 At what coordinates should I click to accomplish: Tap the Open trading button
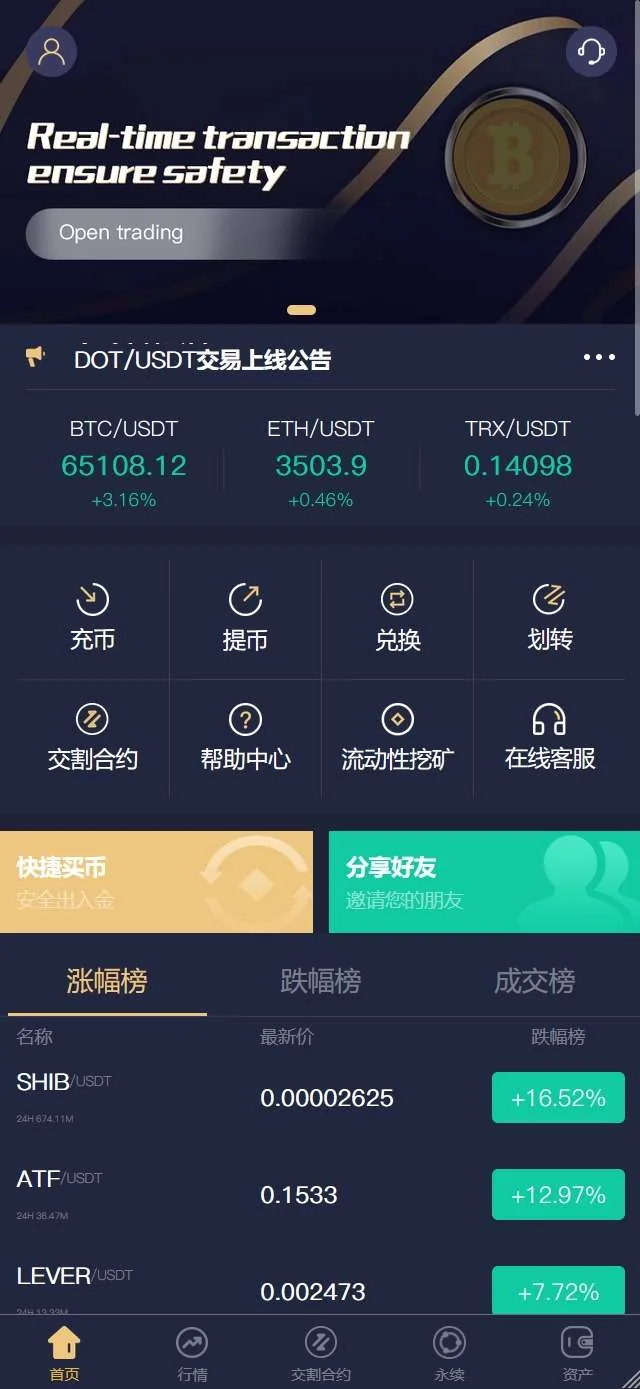point(121,233)
